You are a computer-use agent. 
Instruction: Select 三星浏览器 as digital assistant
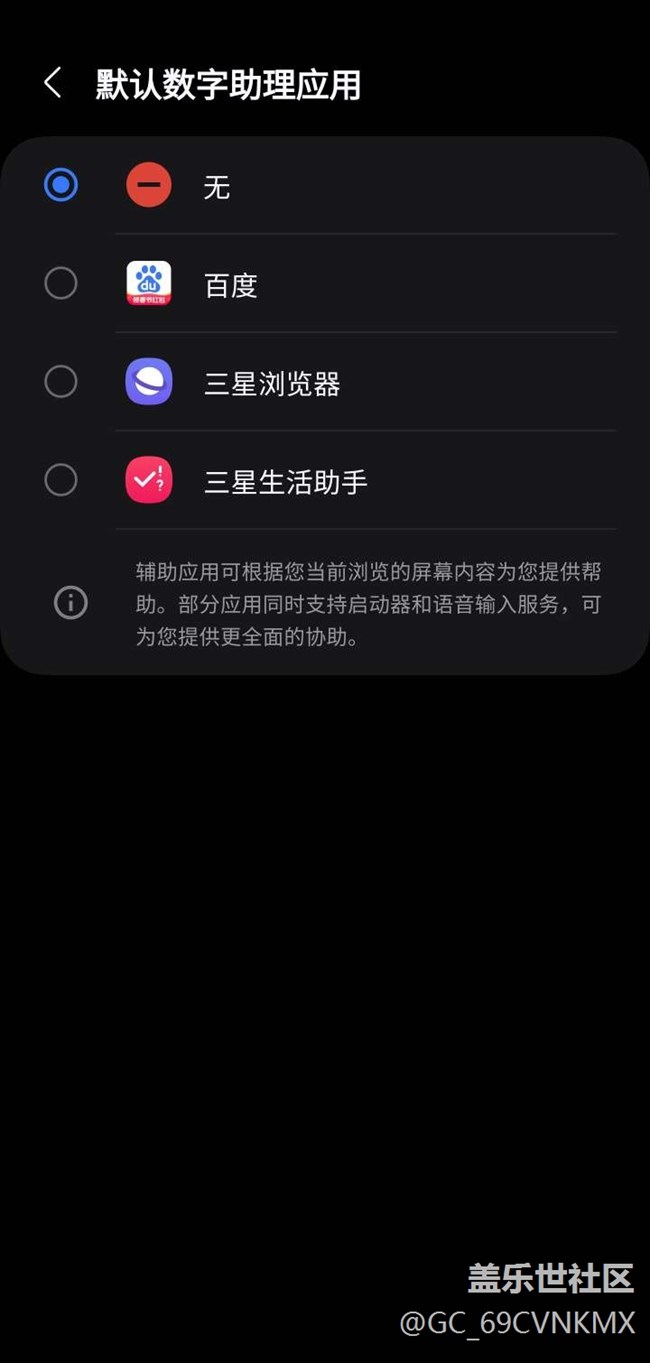click(325, 382)
